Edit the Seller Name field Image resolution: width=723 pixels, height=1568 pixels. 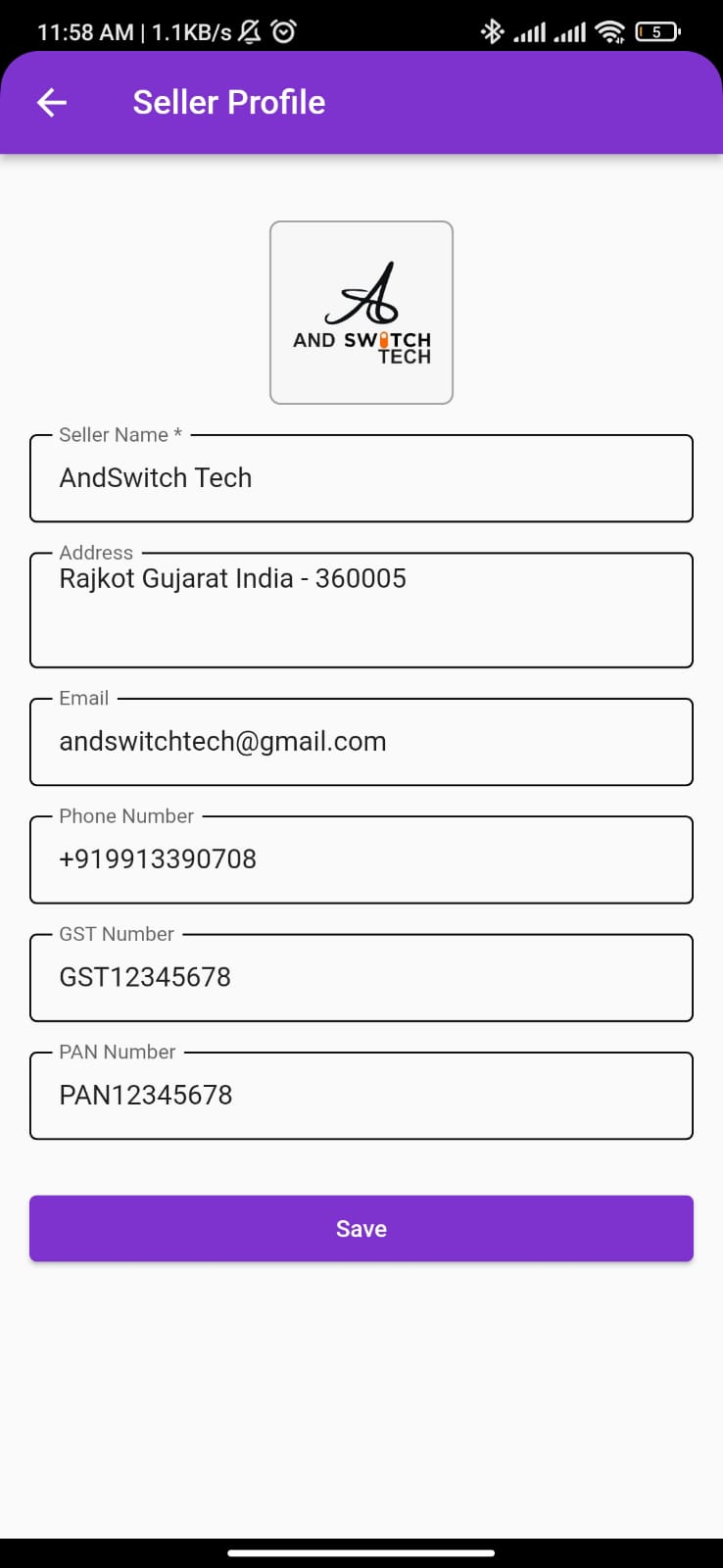361,478
